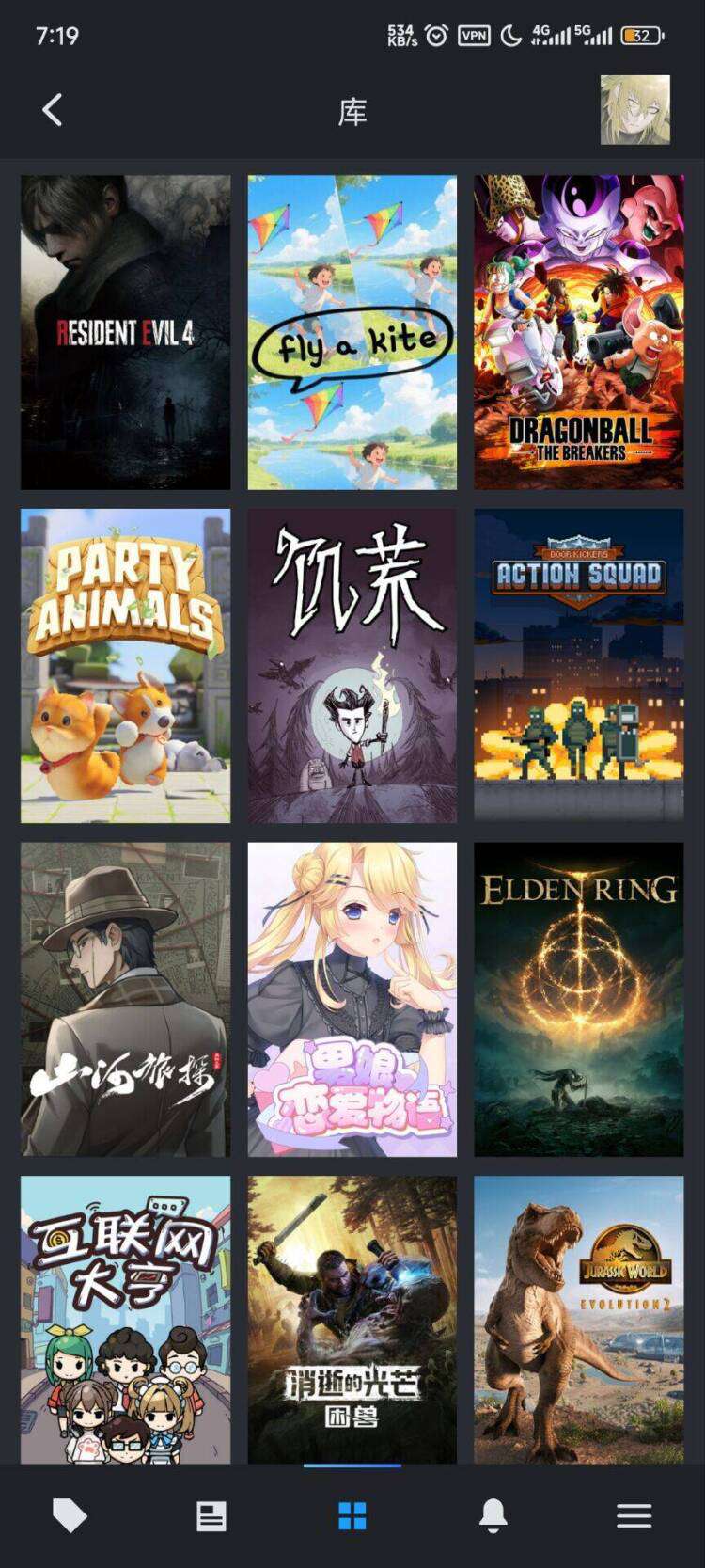705x1568 pixels.
Task: Open Elden Ring in the library
Action: [x=578, y=999]
